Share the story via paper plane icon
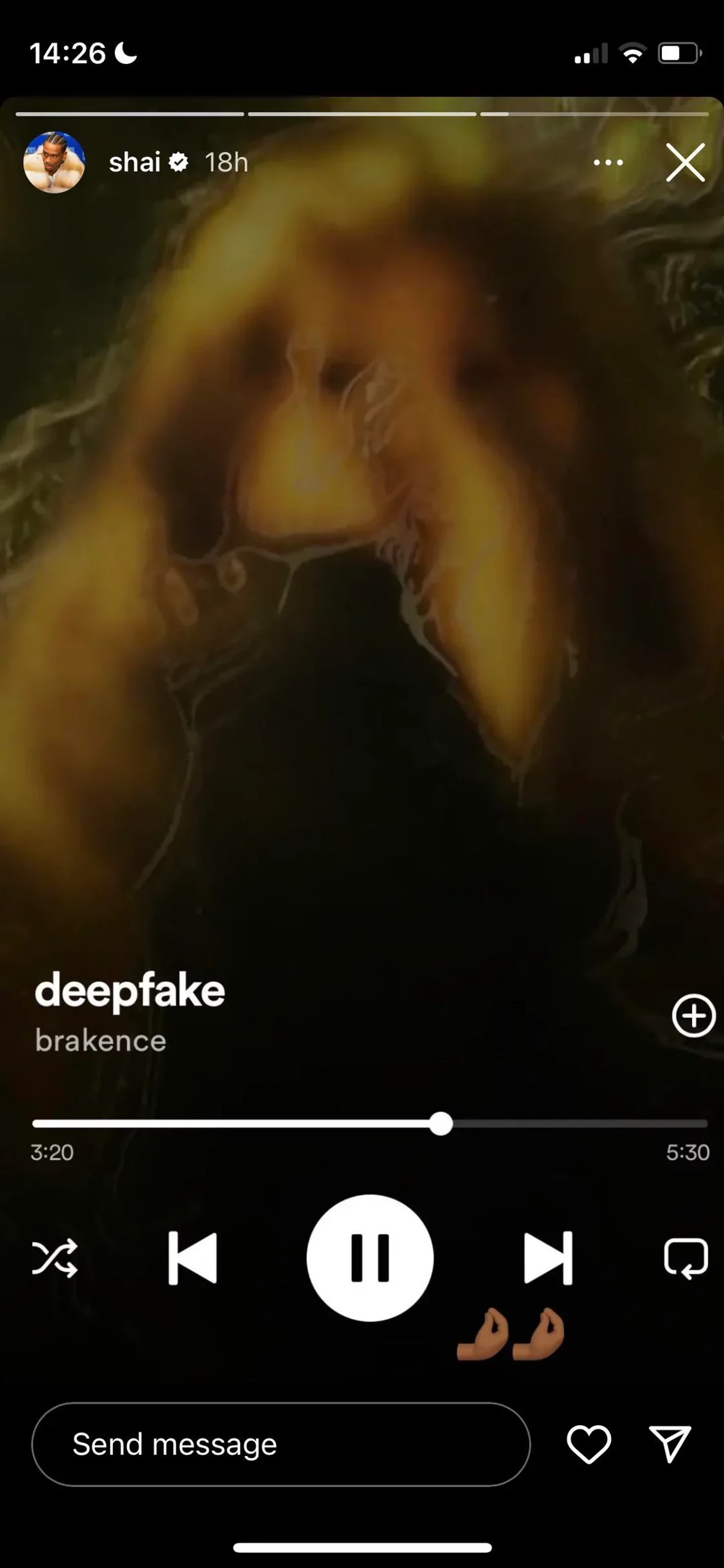724x1568 pixels. 670,1444
